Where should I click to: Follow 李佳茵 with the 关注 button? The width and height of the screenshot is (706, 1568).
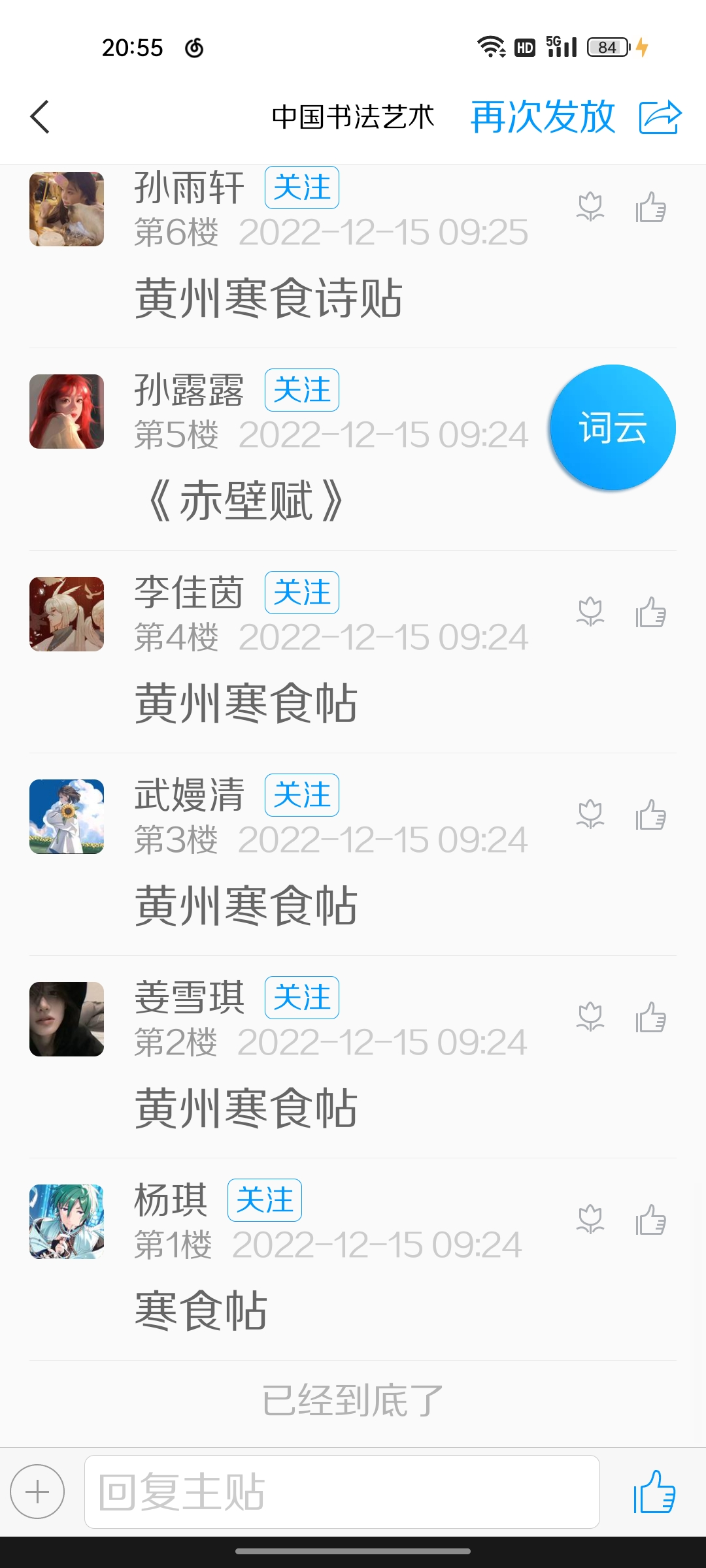(x=301, y=593)
